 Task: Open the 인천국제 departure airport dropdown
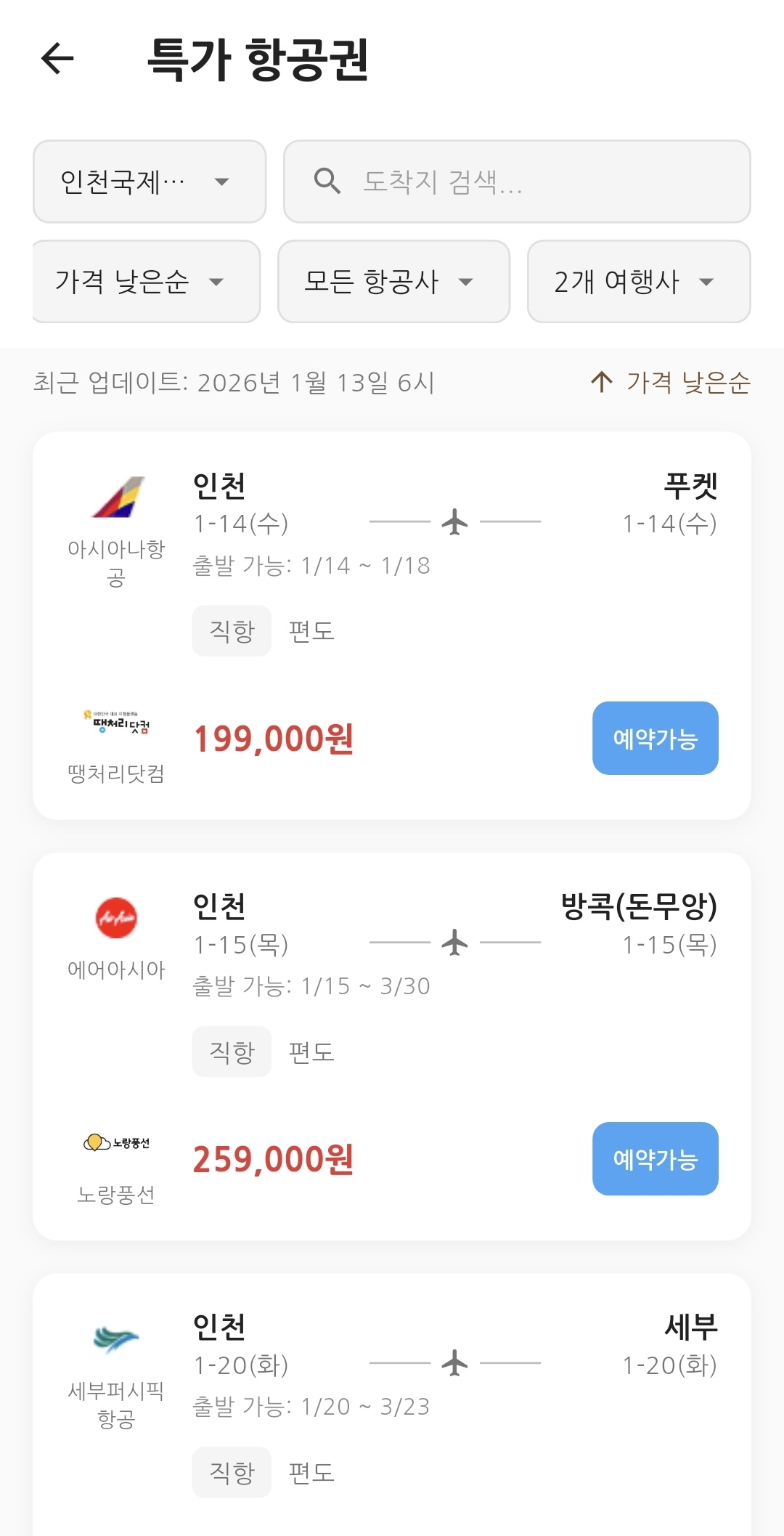point(150,182)
